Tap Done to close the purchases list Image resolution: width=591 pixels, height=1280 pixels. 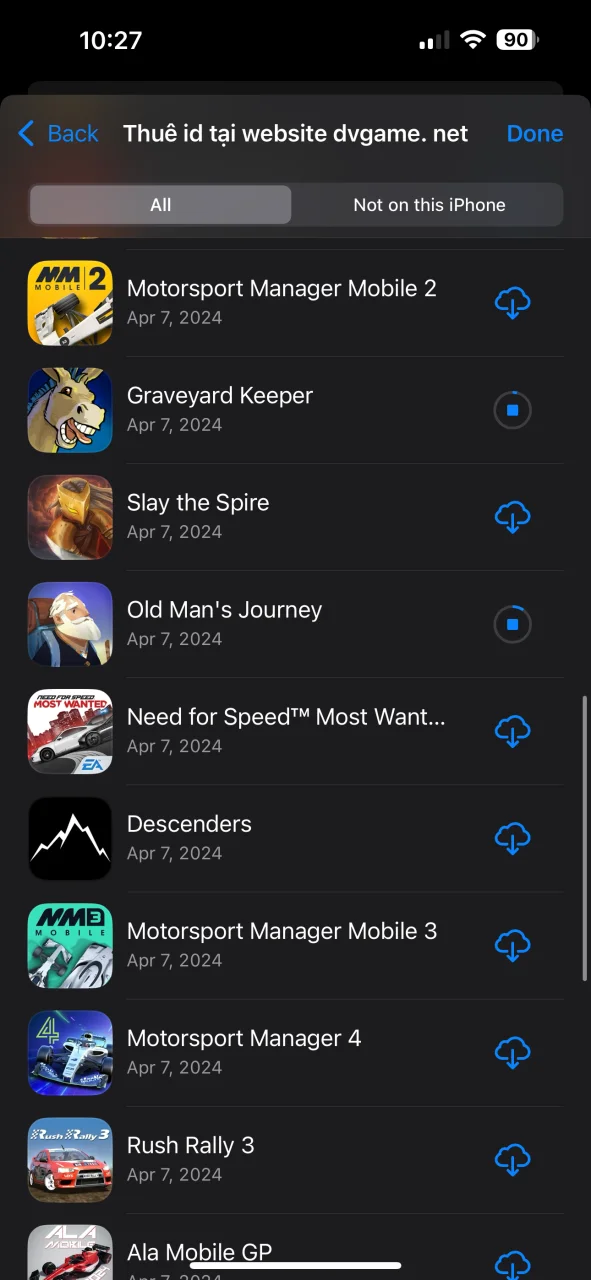(x=535, y=133)
